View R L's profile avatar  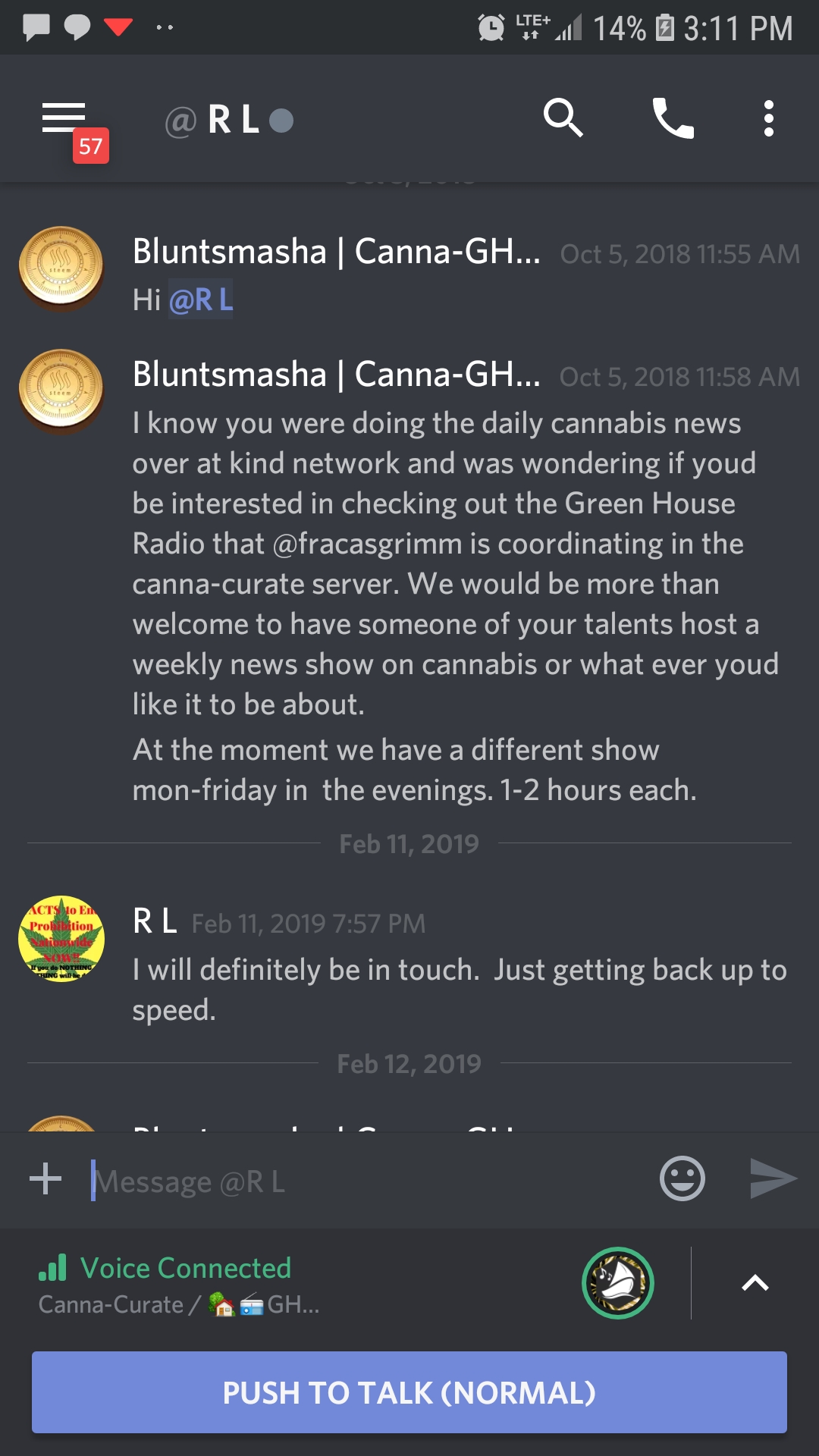pyautogui.click(x=61, y=940)
